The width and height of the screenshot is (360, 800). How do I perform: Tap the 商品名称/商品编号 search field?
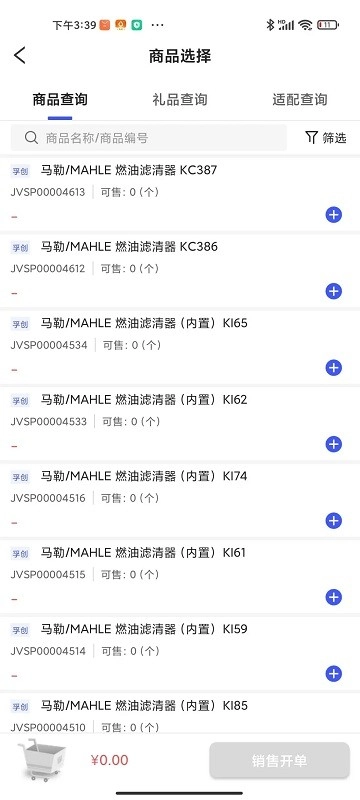149,138
